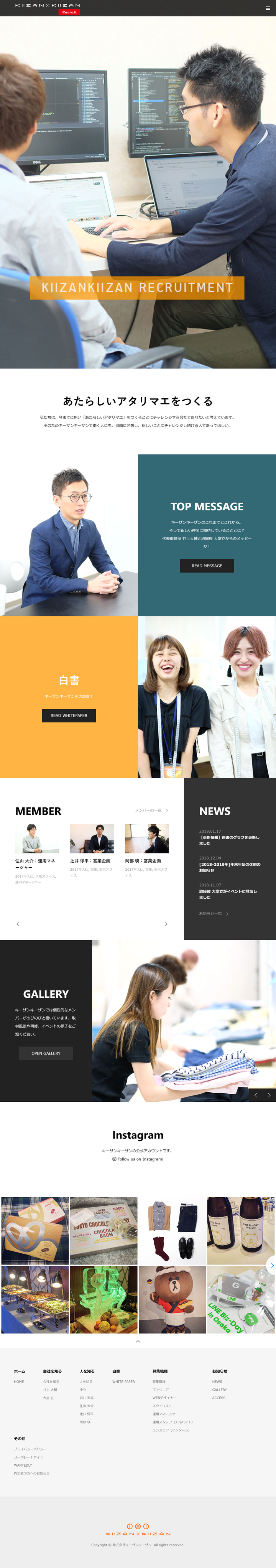Open news about 年末年始の休暇
Screen dimensions: 276x1568
coord(229,867)
